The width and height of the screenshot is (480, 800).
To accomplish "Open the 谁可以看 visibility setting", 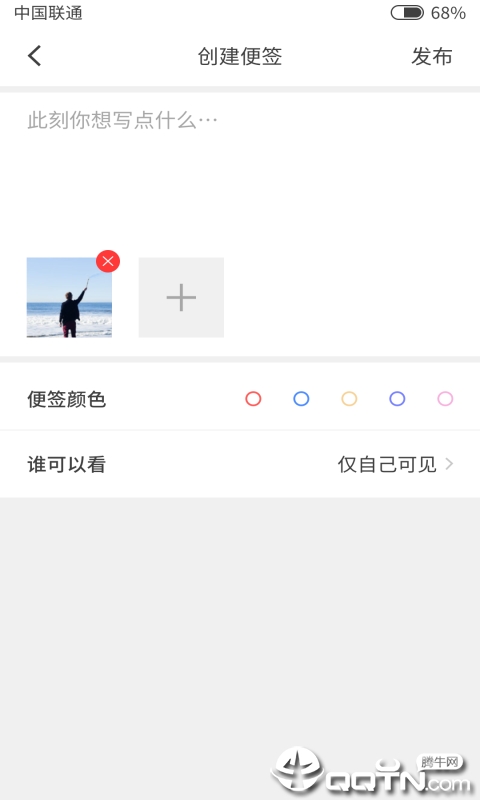I will [240, 464].
